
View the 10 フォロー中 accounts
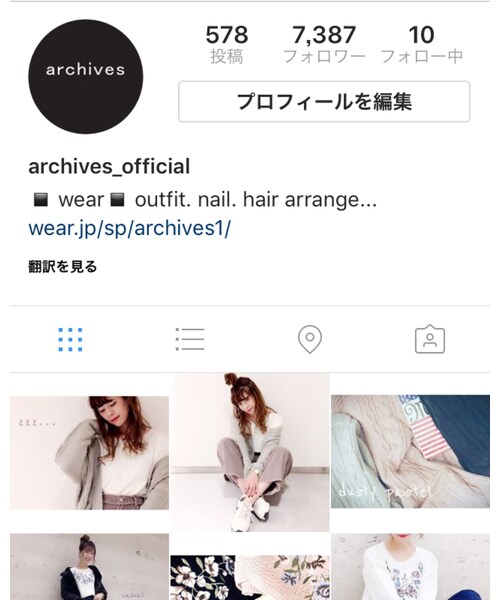[422, 44]
